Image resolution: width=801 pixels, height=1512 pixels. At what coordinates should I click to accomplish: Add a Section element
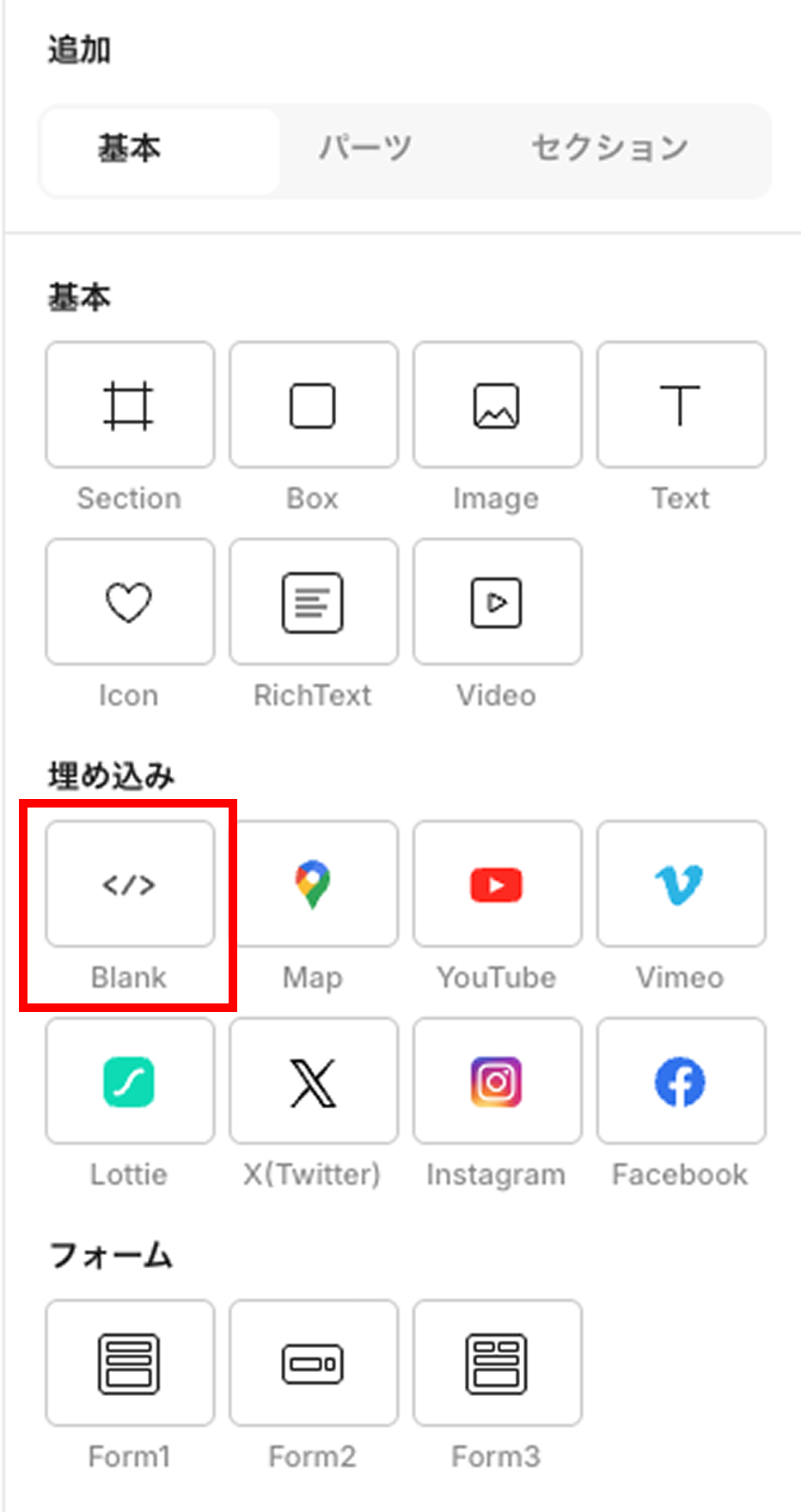coord(130,405)
